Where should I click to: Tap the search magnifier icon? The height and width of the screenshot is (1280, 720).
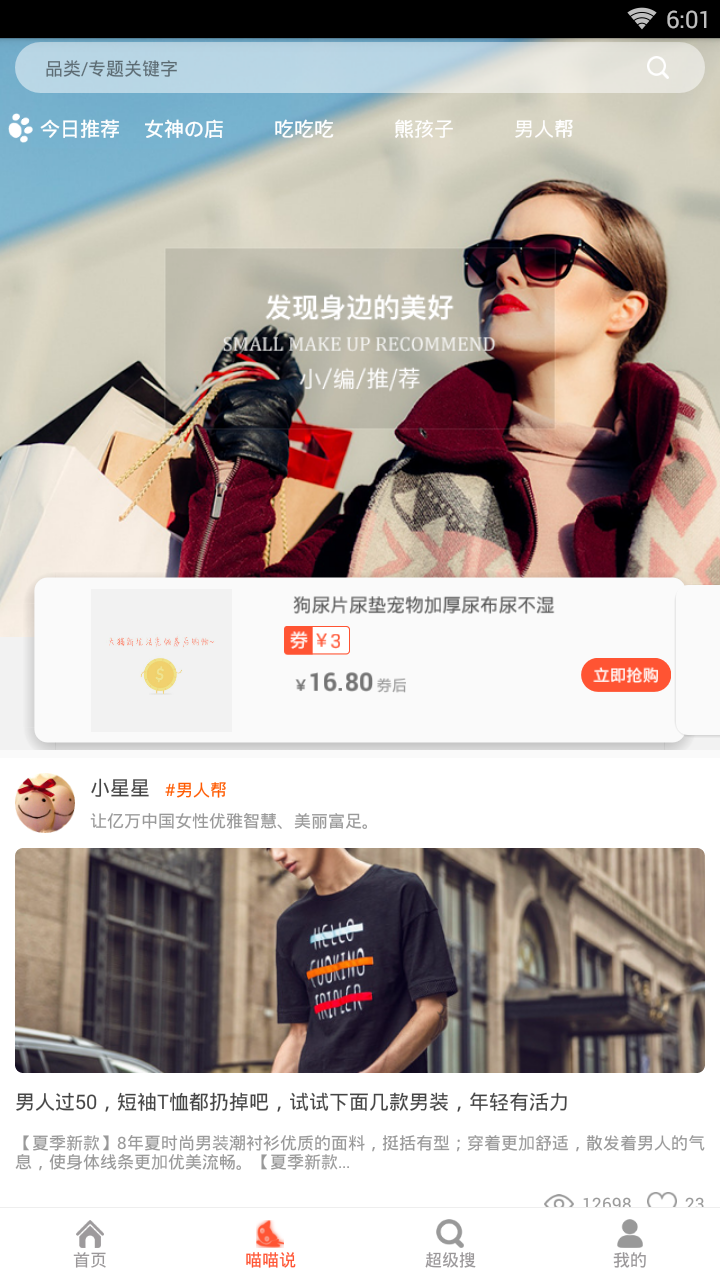tap(657, 68)
